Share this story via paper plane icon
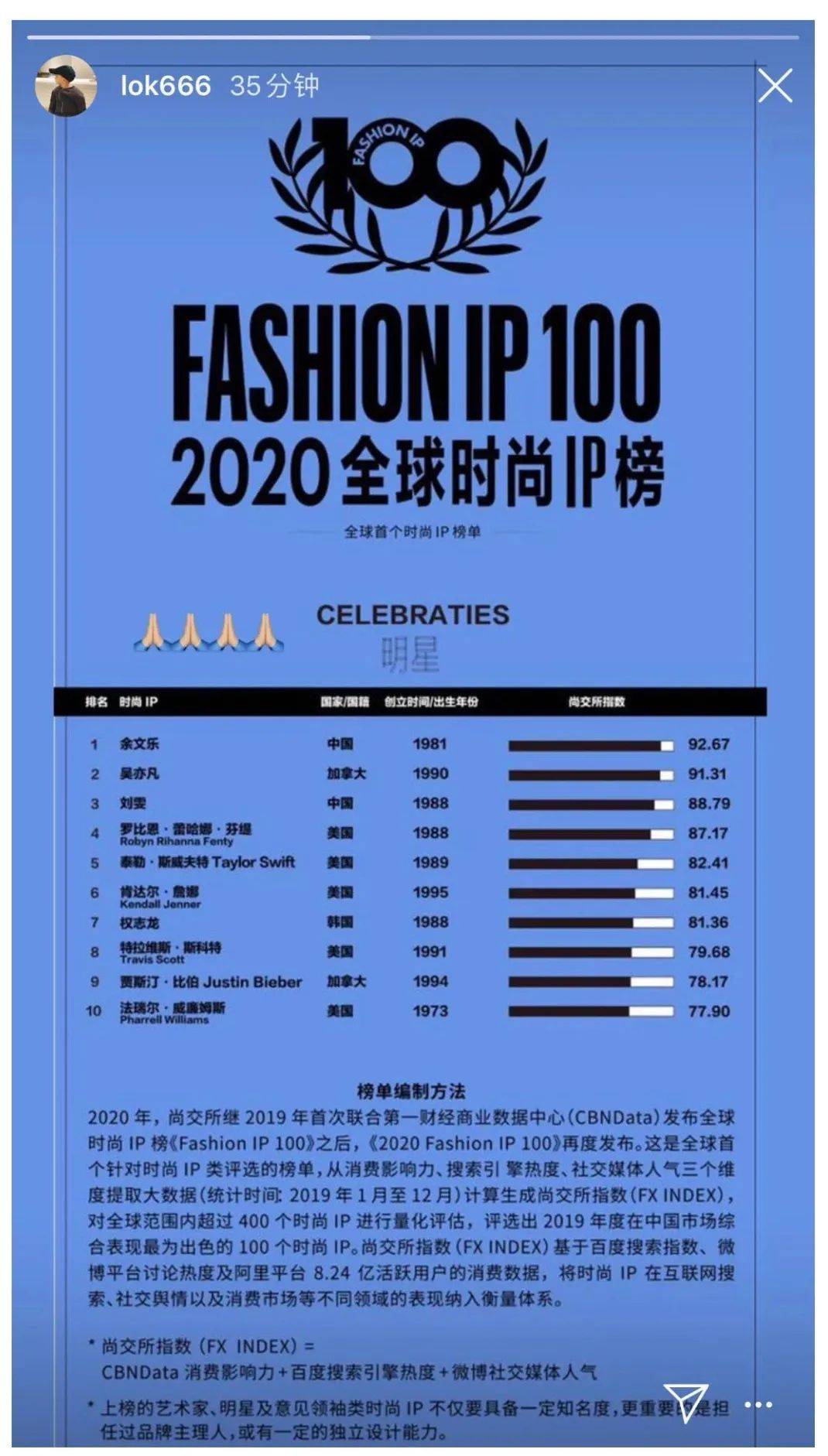Screen dimensions: 828x1456 coord(685,1401)
